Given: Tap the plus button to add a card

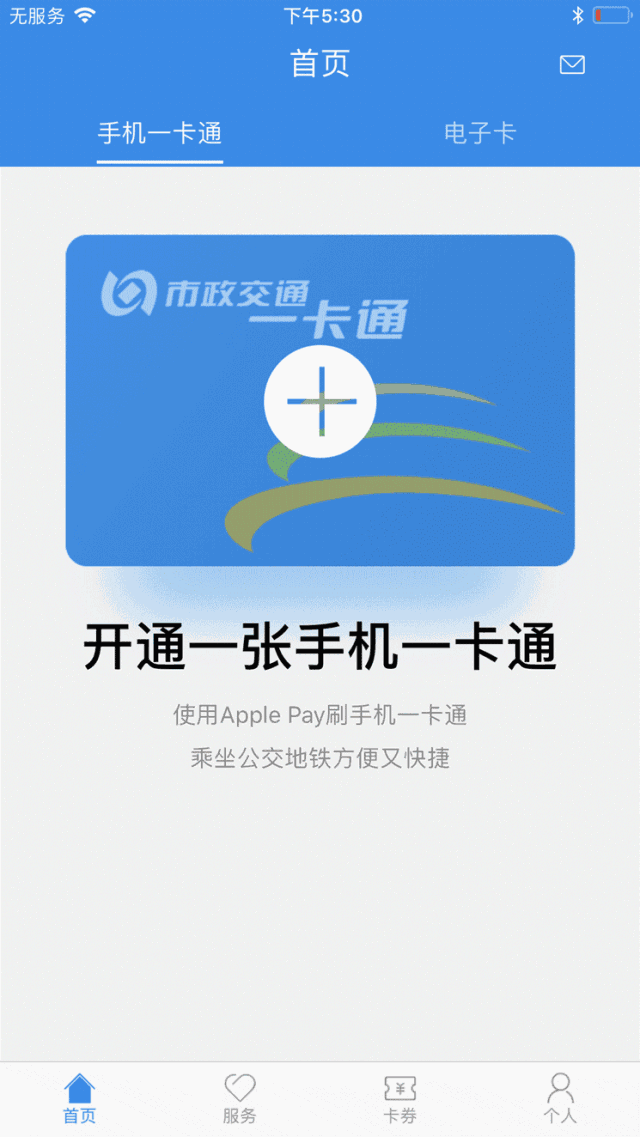Looking at the screenshot, I should pos(320,401).
